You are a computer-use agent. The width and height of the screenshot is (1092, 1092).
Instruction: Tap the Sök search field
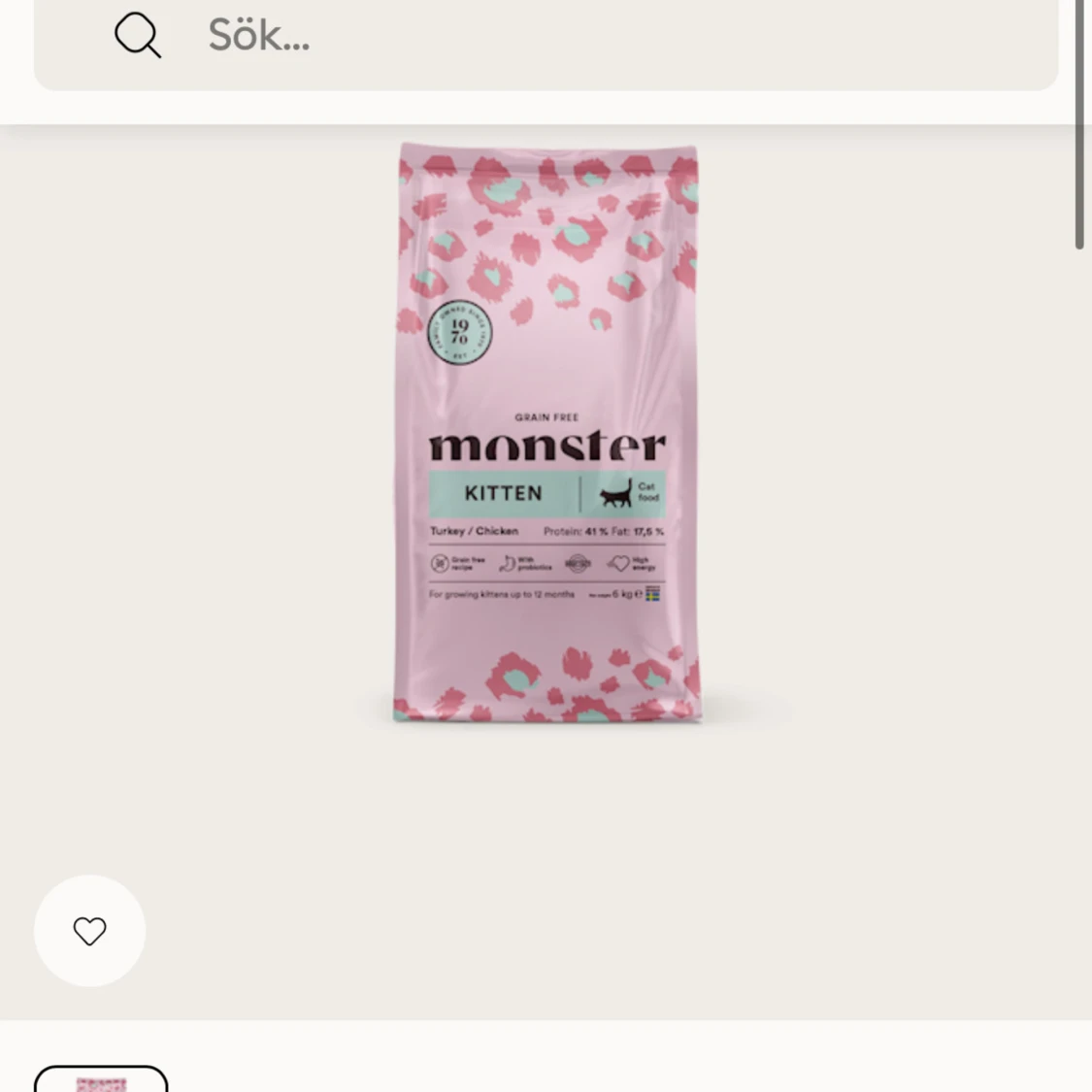coord(582,37)
